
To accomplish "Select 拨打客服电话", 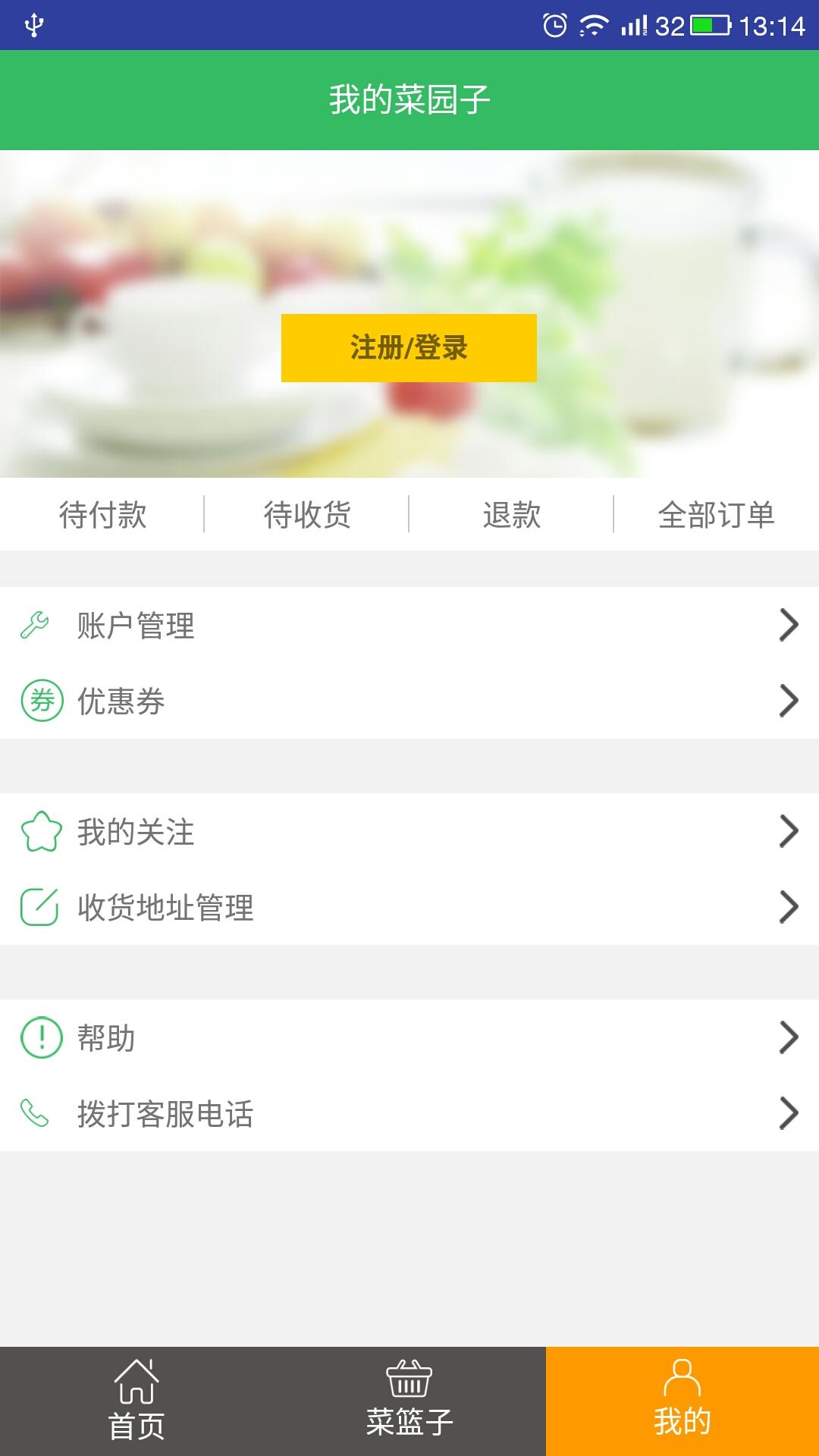I will pos(409,1113).
